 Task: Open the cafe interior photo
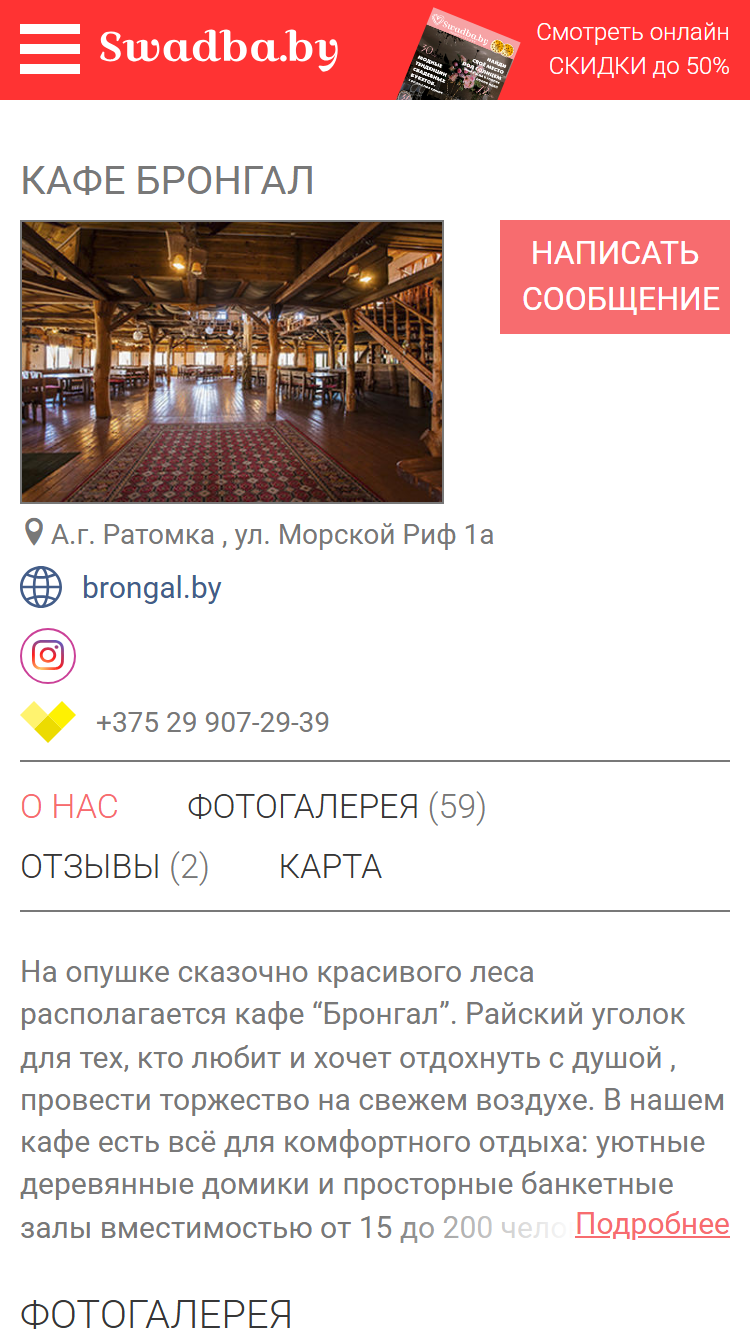(x=232, y=362)
